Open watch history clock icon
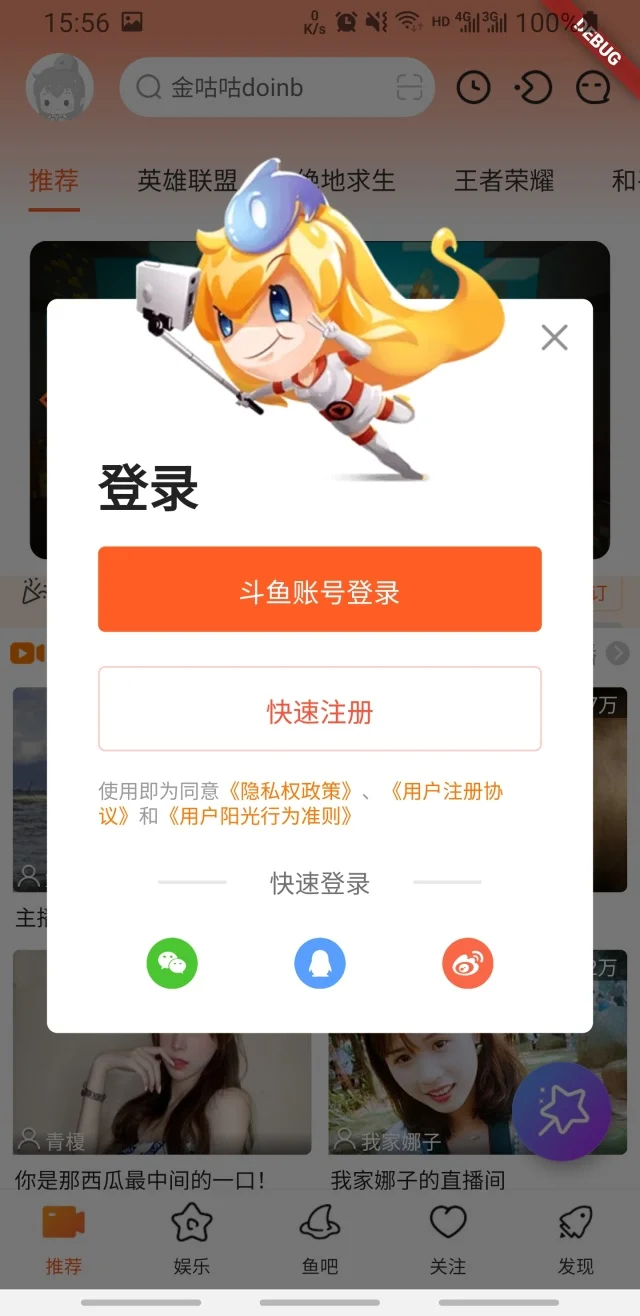The width and height of the screenshot is (640, 1316). pyautogui.click(x=473, y=88)
